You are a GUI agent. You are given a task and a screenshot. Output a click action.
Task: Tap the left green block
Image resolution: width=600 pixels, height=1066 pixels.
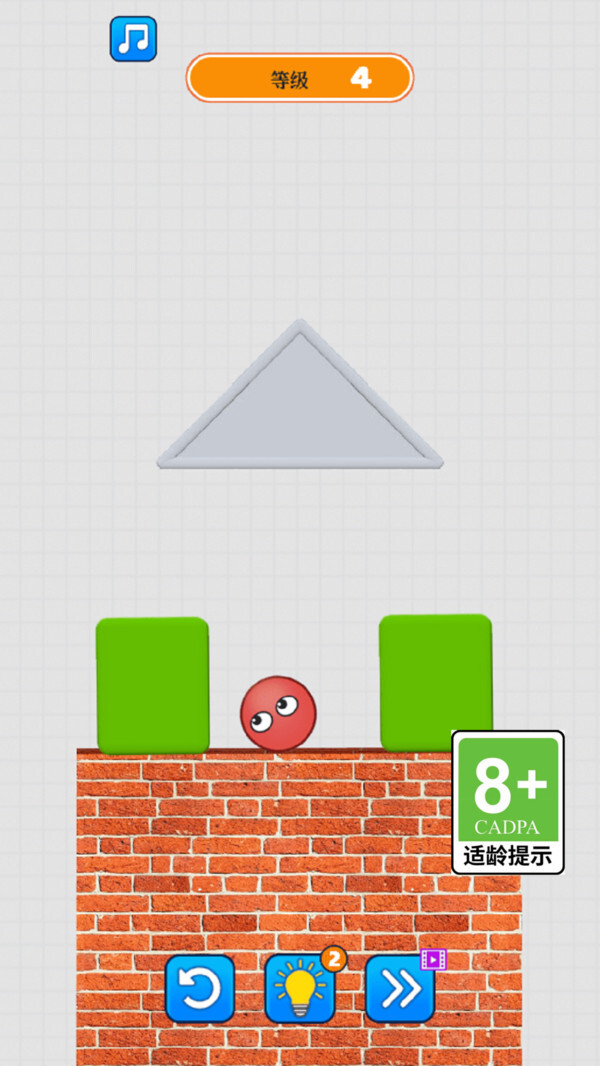152,685
